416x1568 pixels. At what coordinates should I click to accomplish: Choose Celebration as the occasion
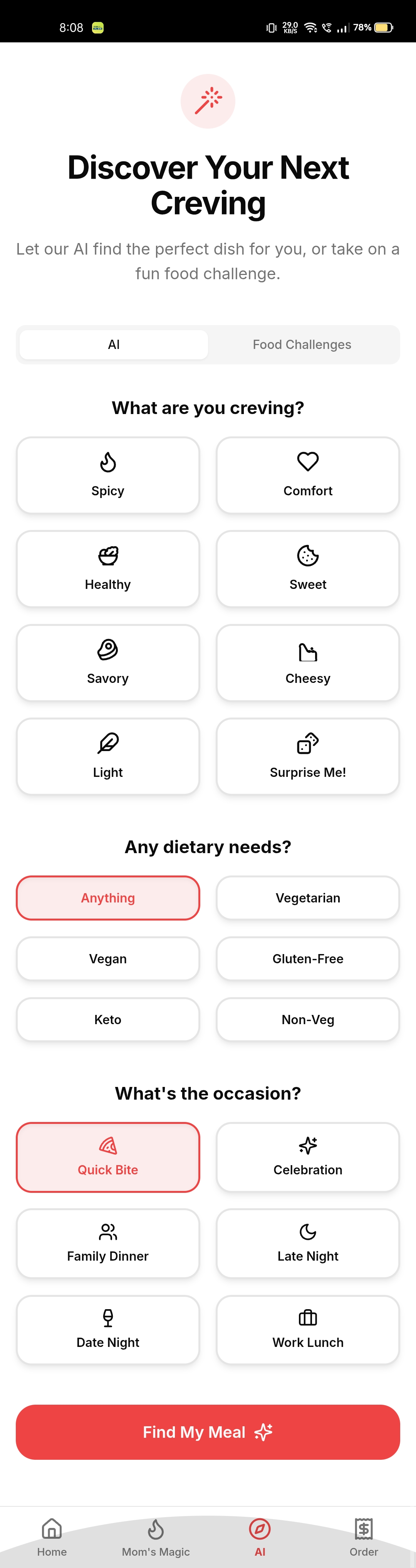308,1157
